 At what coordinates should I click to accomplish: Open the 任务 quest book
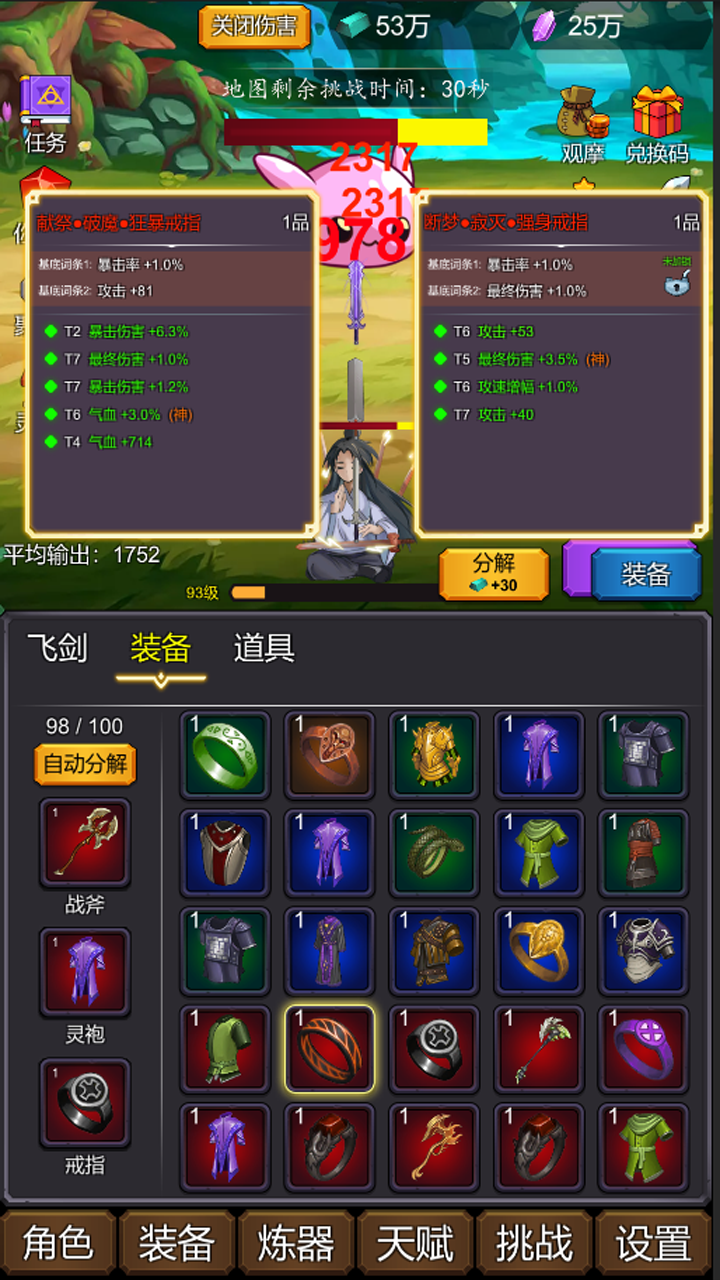46,110
